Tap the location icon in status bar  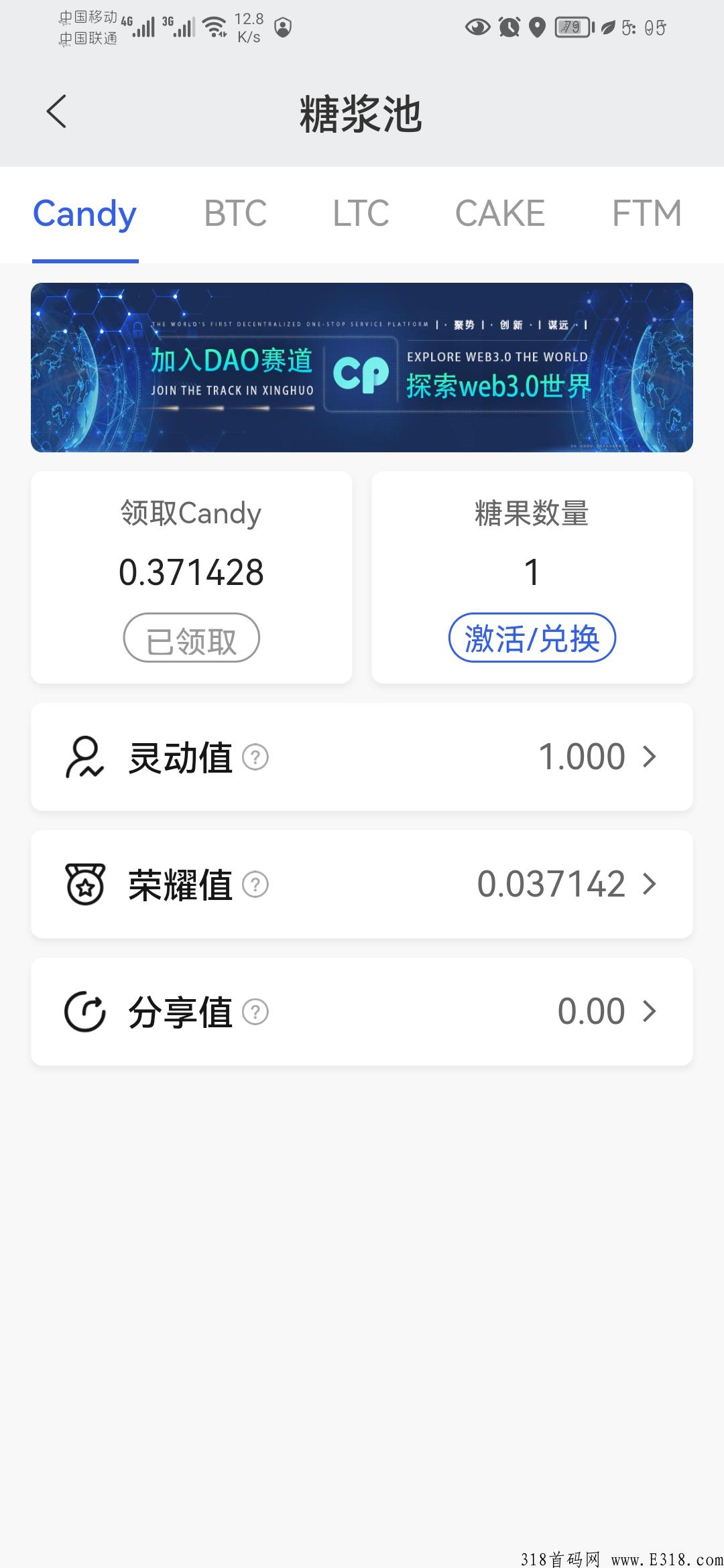(x=537, y=28)
